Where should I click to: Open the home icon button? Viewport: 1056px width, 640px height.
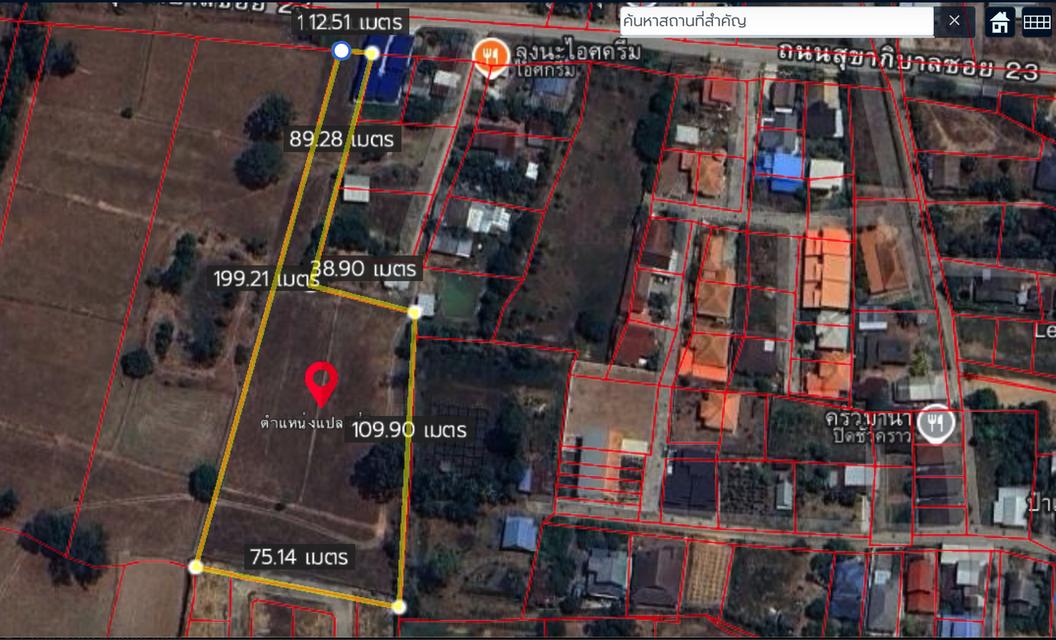click(x=999, y=21)
